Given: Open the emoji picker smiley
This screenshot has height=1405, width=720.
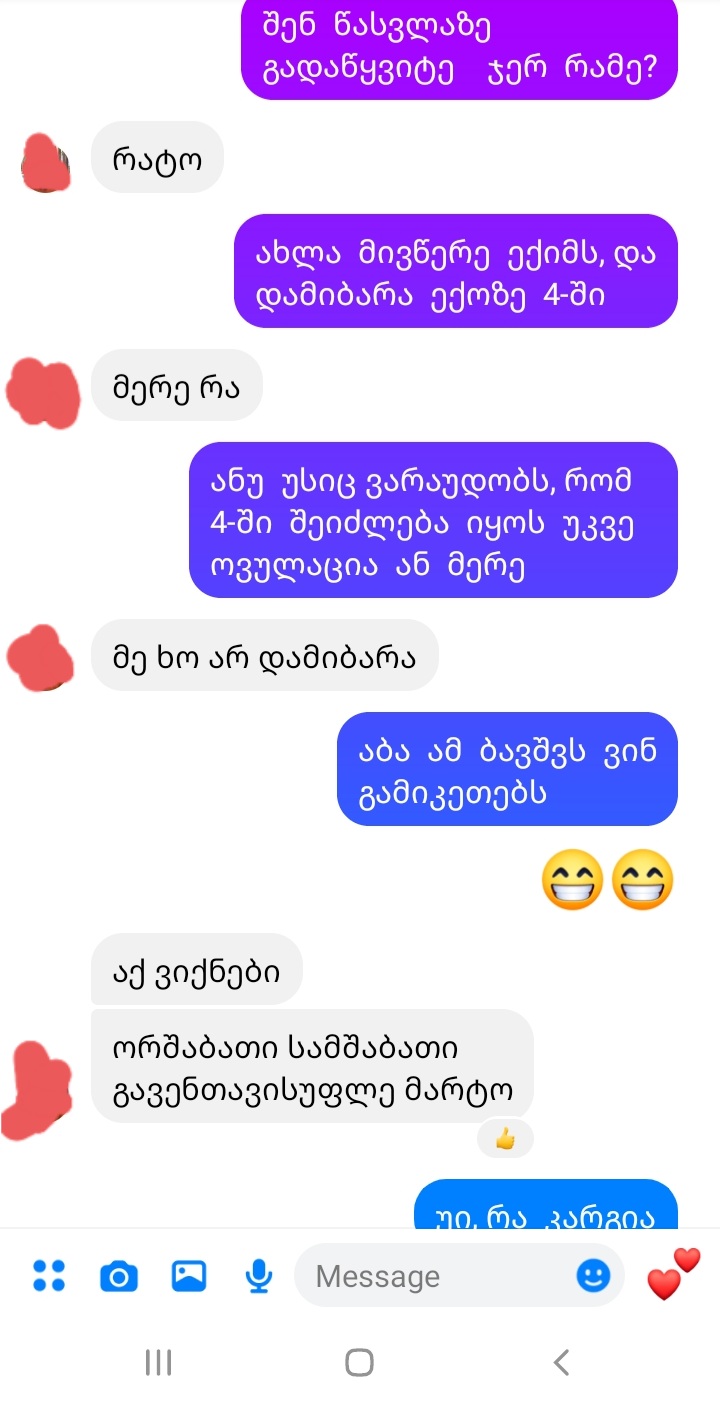Looking at the screenshot, I should (593, 1275).
